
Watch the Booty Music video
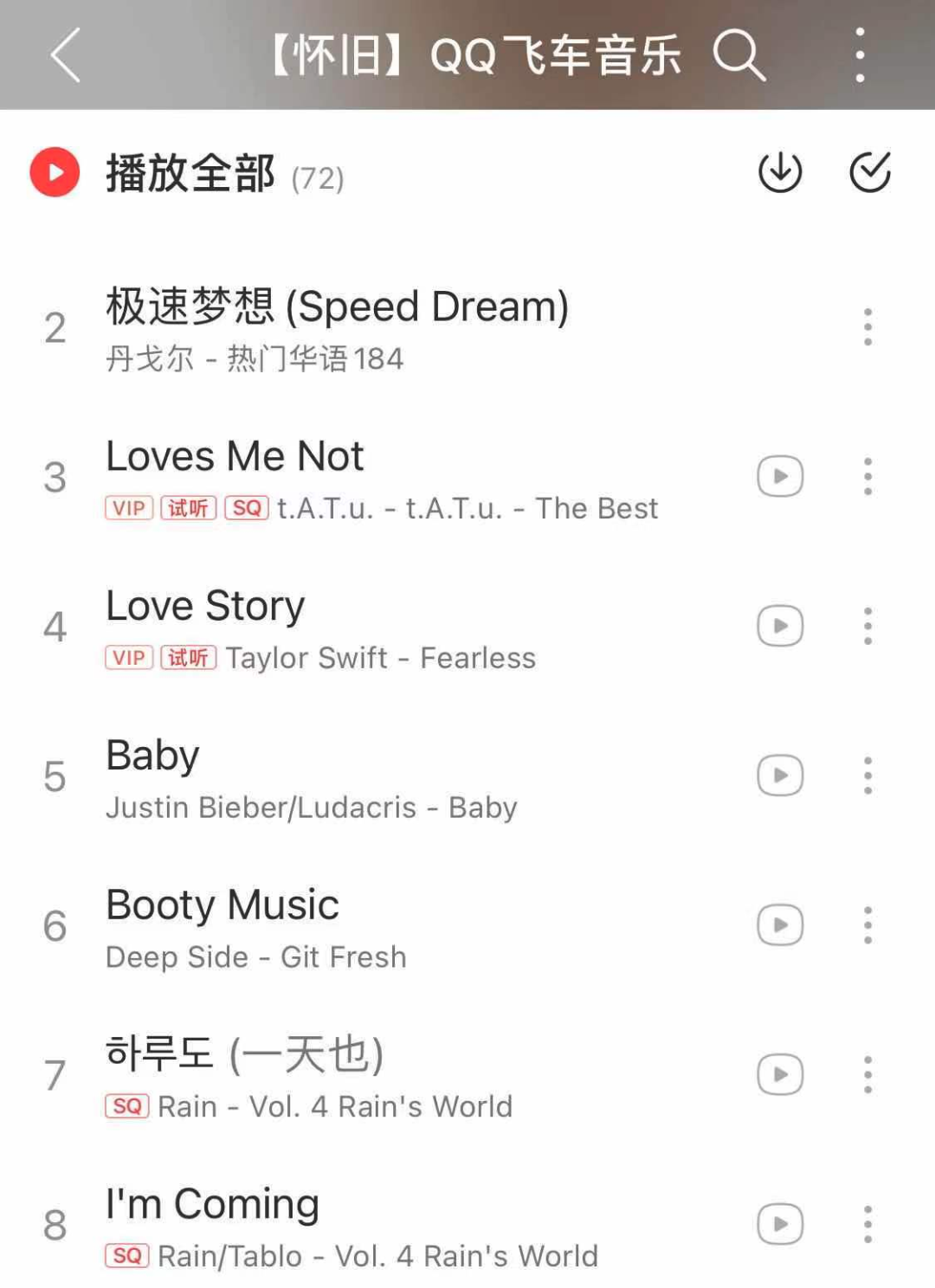pyautogui.click(x=780, y=925)
